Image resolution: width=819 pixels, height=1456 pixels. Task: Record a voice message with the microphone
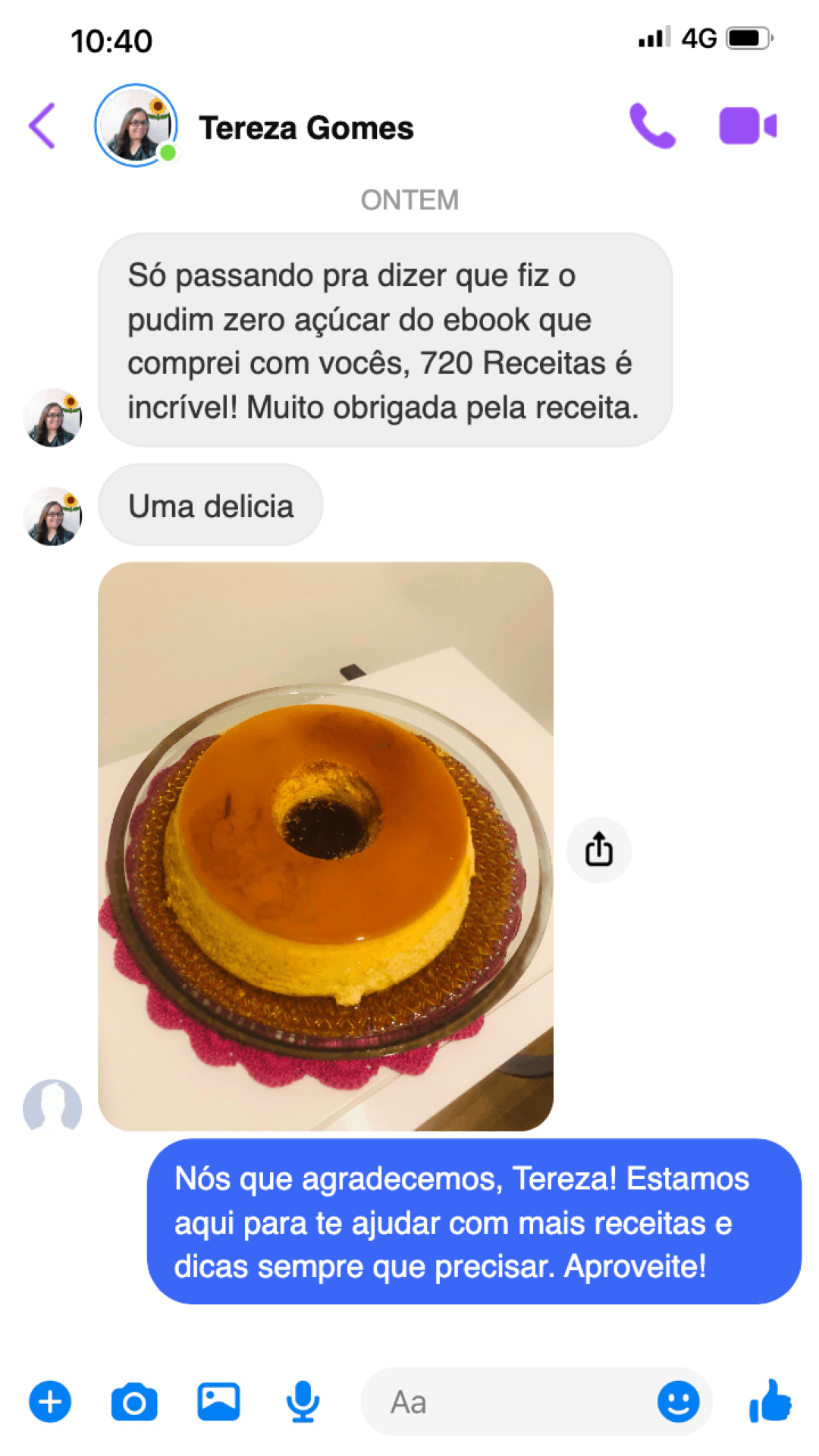coord(303,1401)
